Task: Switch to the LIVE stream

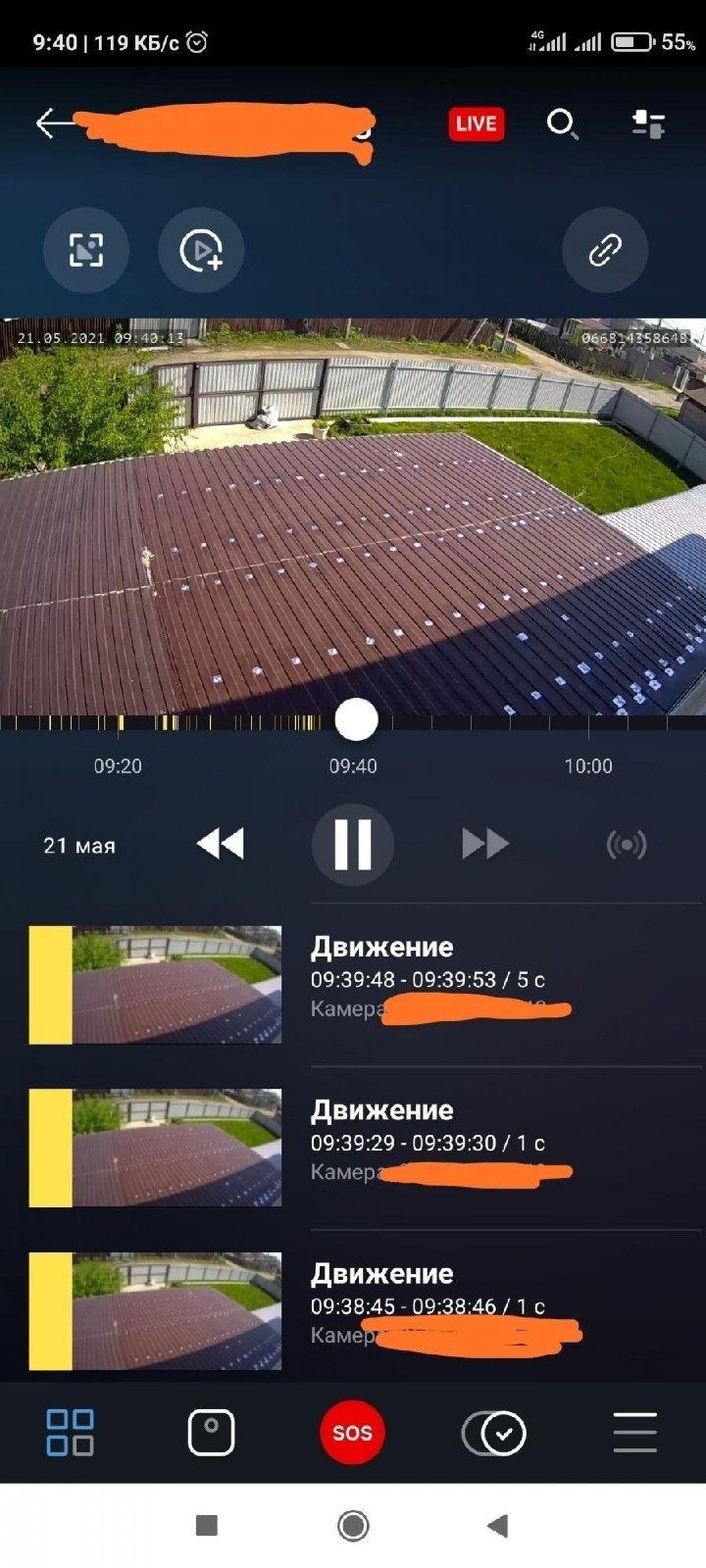Action: point(477,123)
